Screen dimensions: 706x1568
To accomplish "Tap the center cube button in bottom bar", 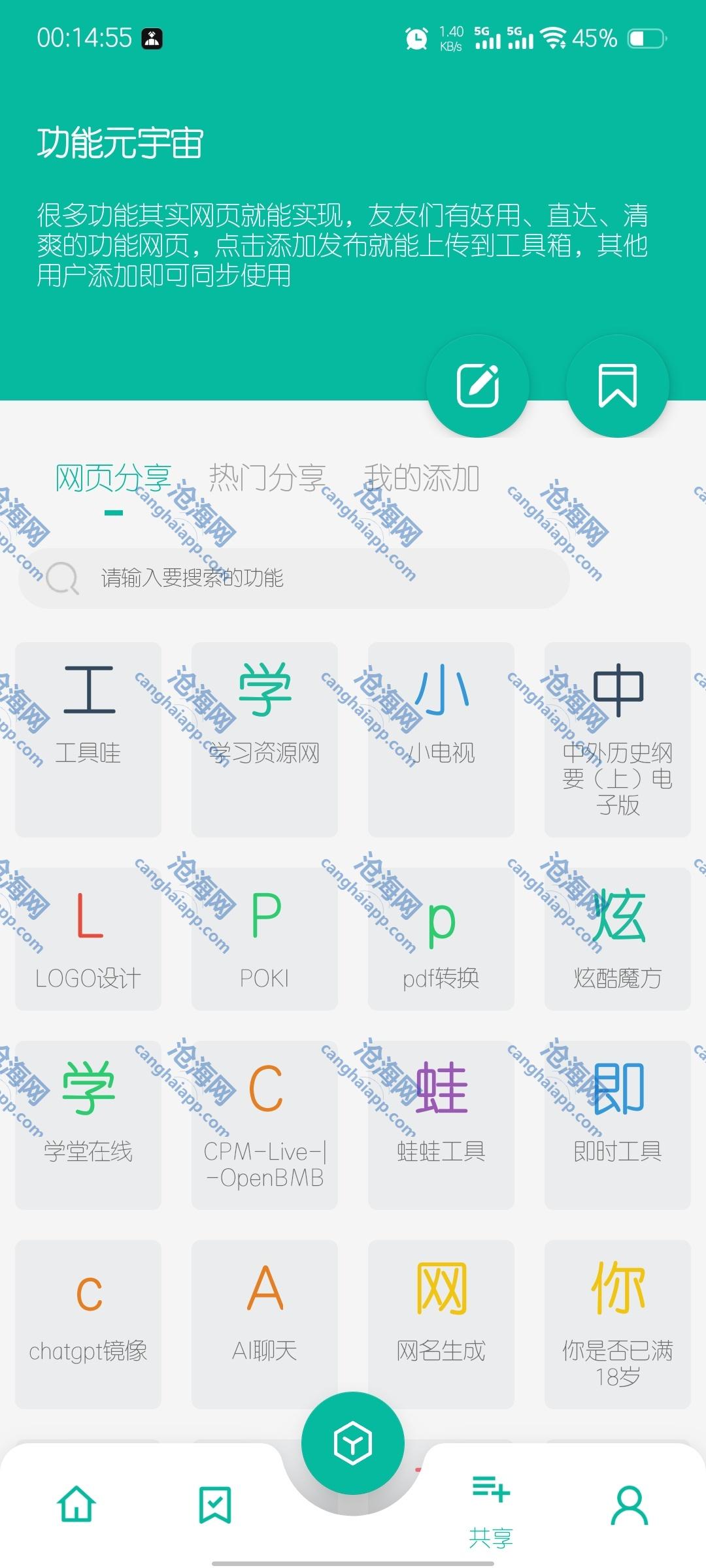I will point(353,1443).
